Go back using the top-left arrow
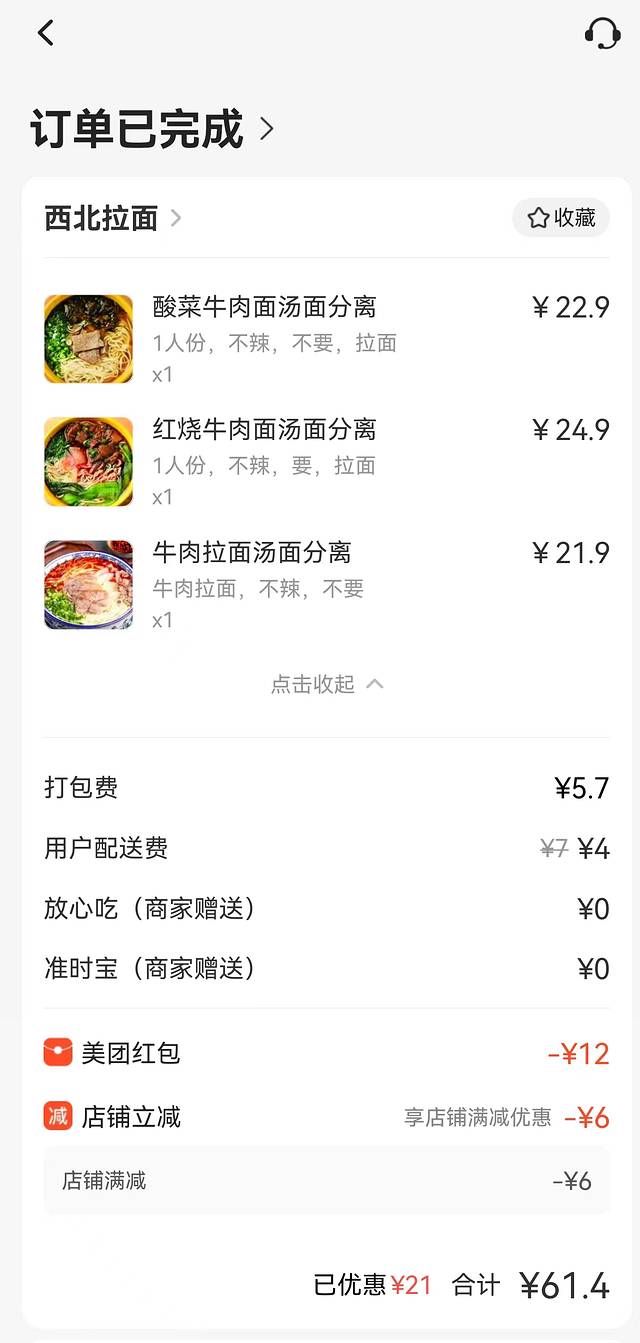 pyautogui.click(x=45, y=33)
